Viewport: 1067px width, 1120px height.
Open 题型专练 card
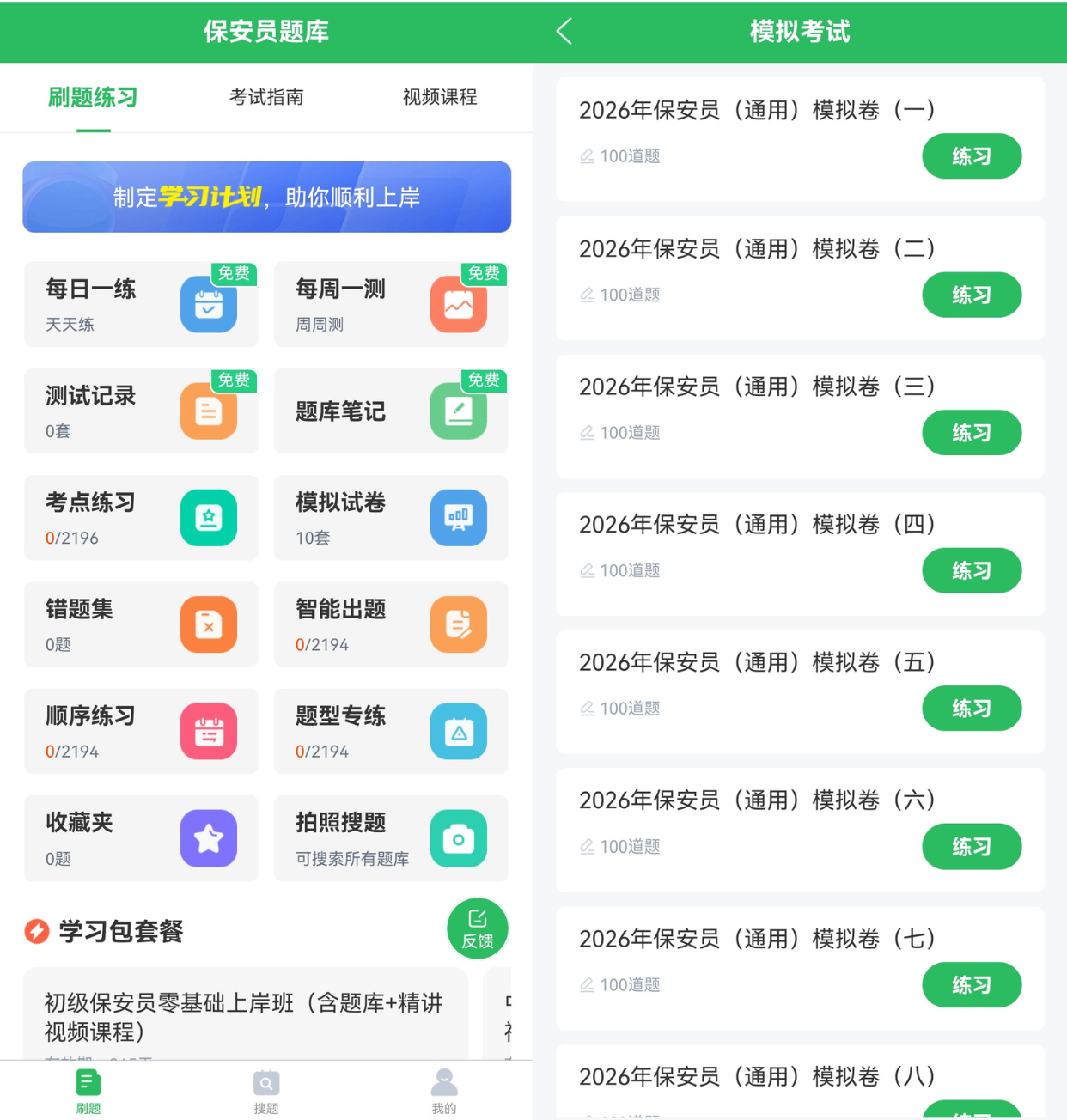coord(391,731)
